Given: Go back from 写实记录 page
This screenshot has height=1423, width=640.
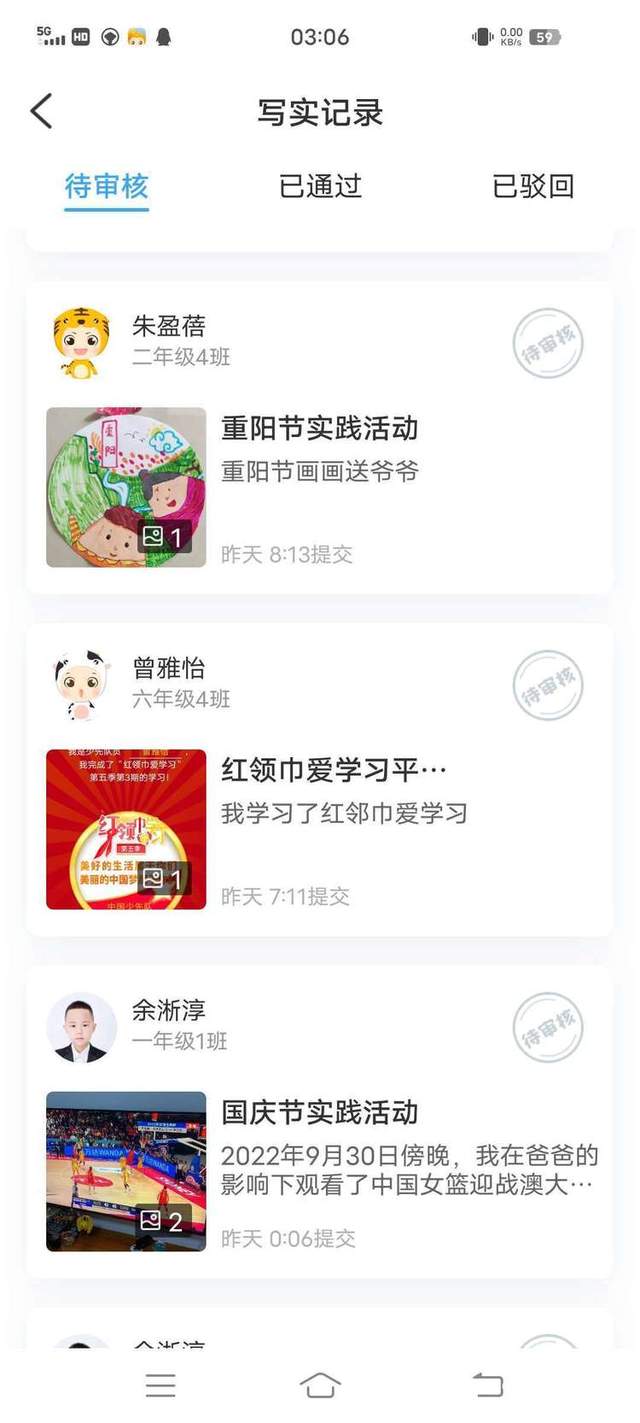Looking at the screenshot, I should tap(41, 112).
